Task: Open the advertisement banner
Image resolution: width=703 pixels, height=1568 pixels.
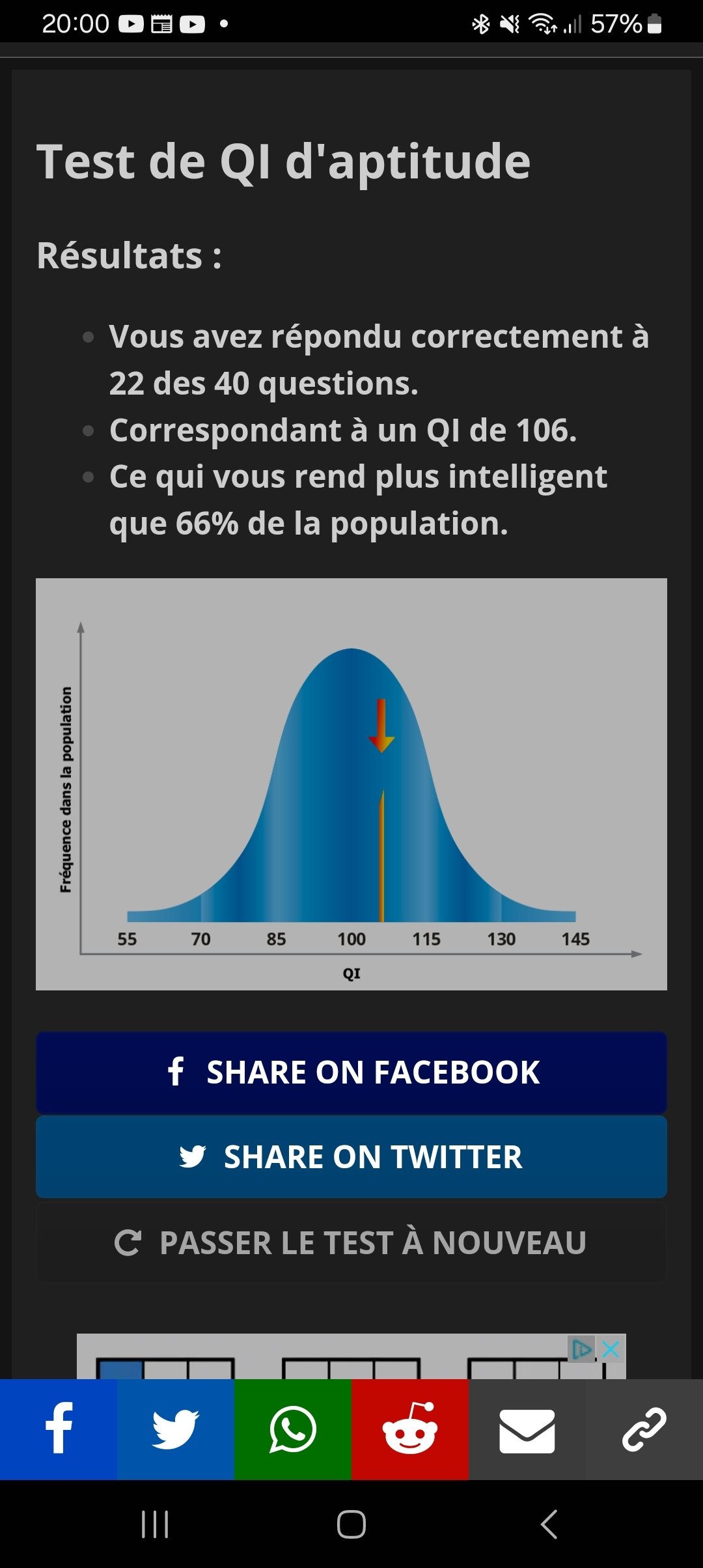Action: point(351,1356)
